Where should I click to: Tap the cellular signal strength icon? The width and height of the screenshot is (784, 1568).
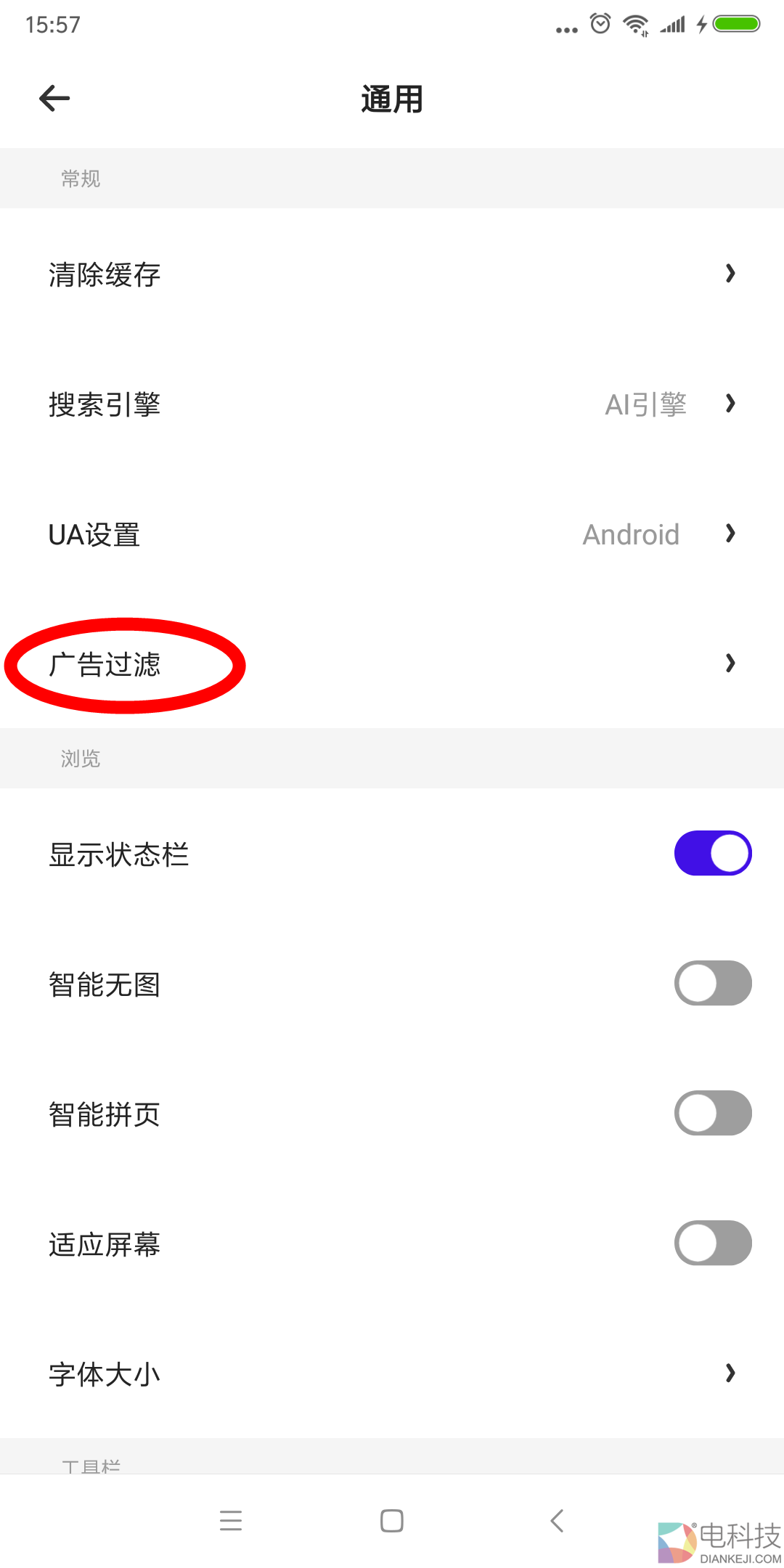[671, 26]
